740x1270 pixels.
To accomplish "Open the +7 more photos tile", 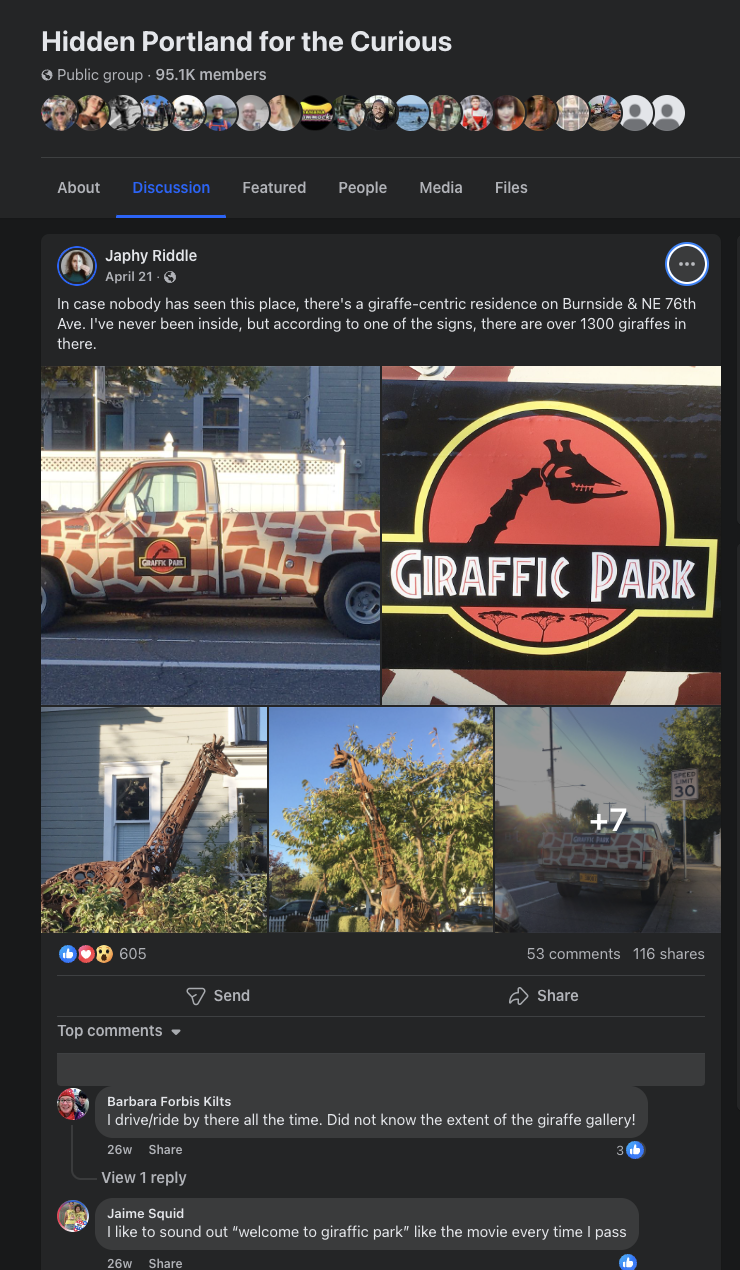I will tap(608, 820).
